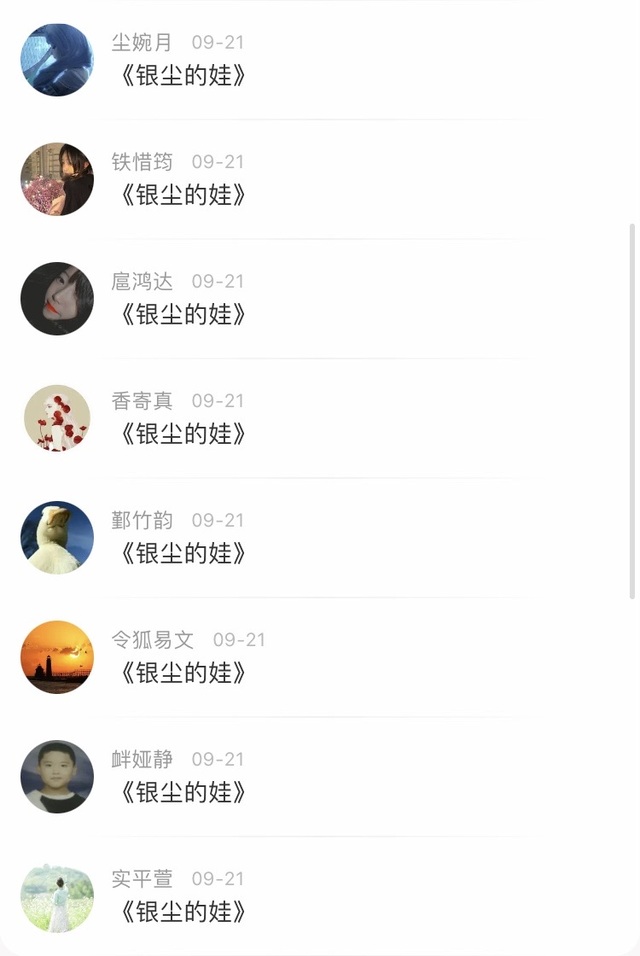Select 铁惜筠's comment row
Screen dimensions: 640x956
[183, 195]
